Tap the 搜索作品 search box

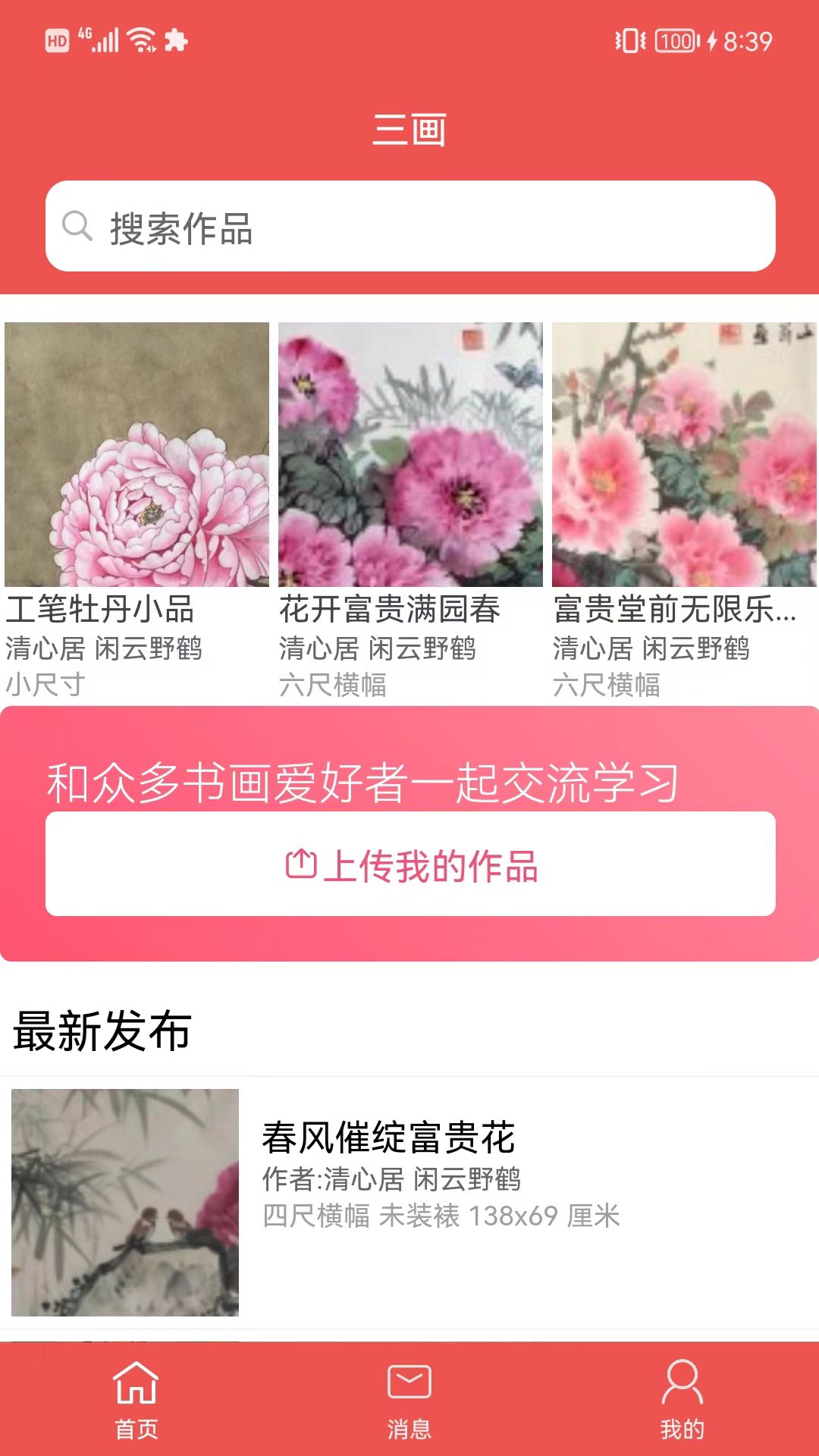[x=409, y=226]
